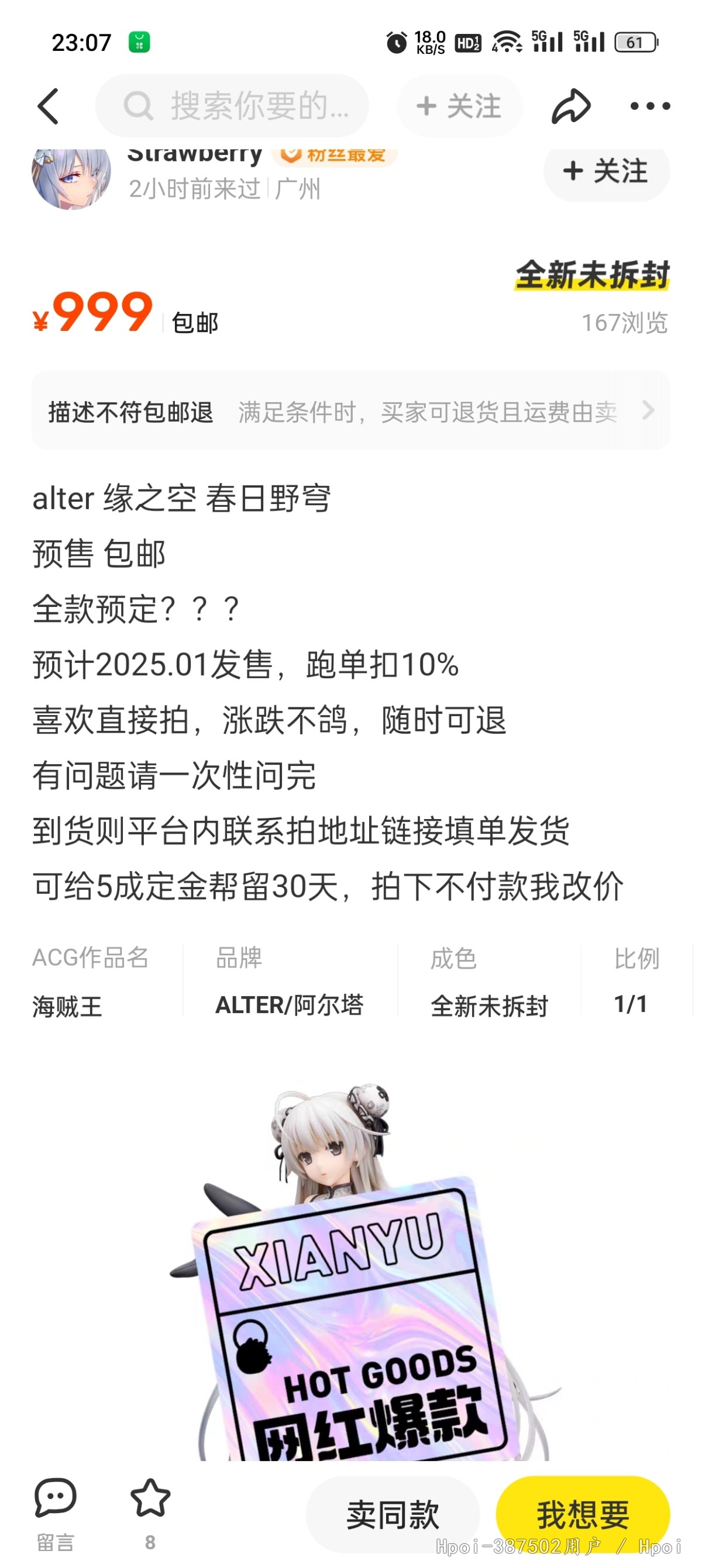
Task: Tap 卖同款 to sell the same item
Action: coord(393,1514)
